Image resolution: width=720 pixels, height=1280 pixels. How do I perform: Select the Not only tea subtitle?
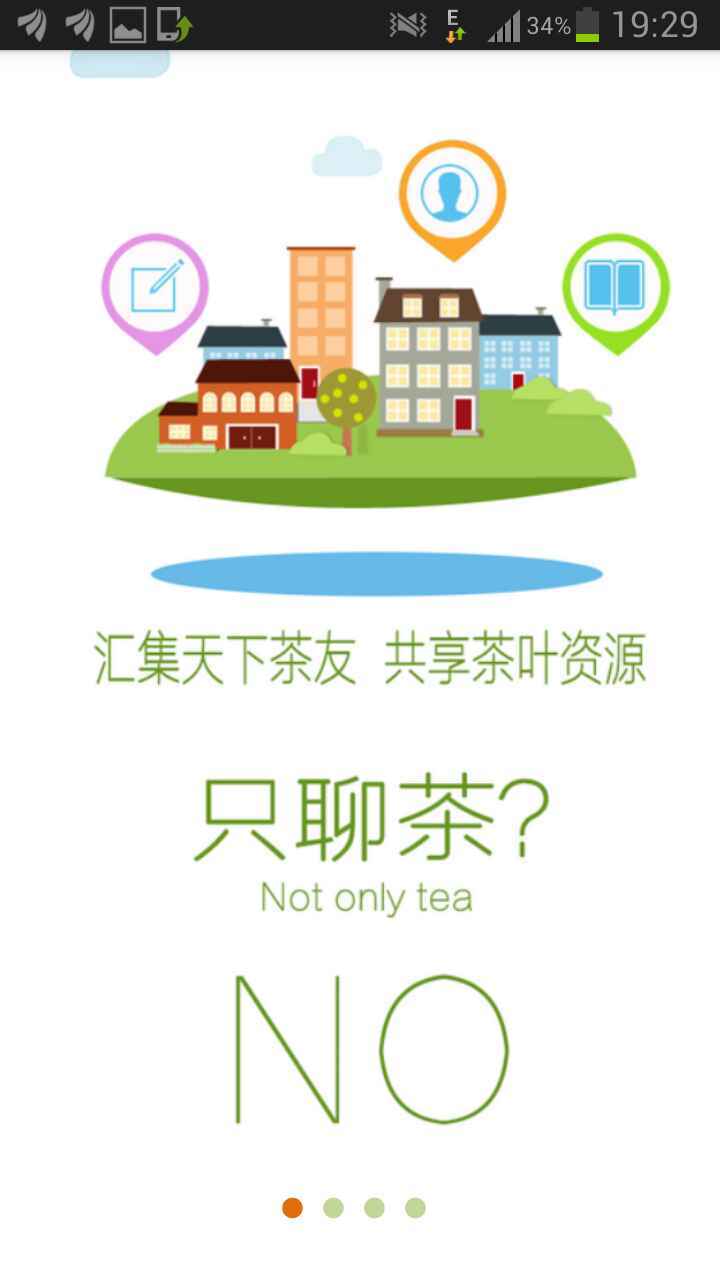[x=363, y=897]
